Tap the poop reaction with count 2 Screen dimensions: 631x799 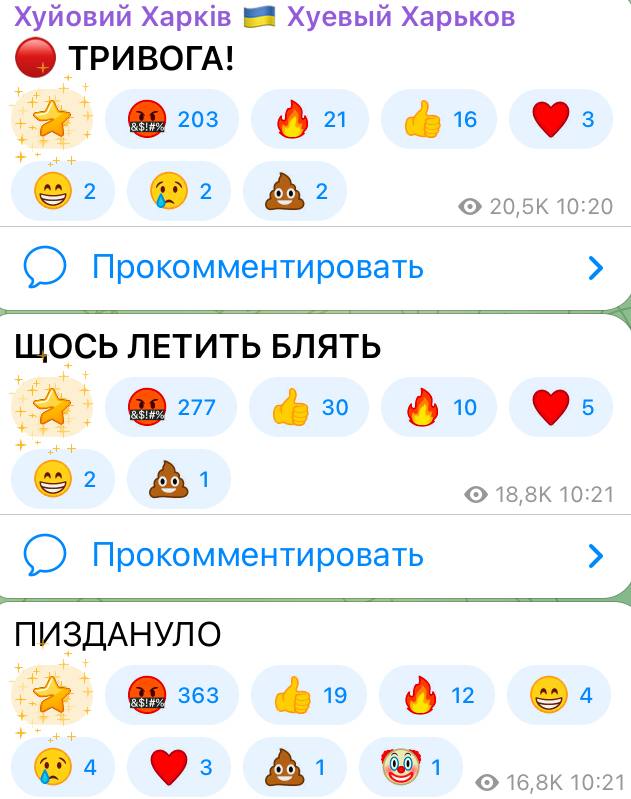pos(295,191)
